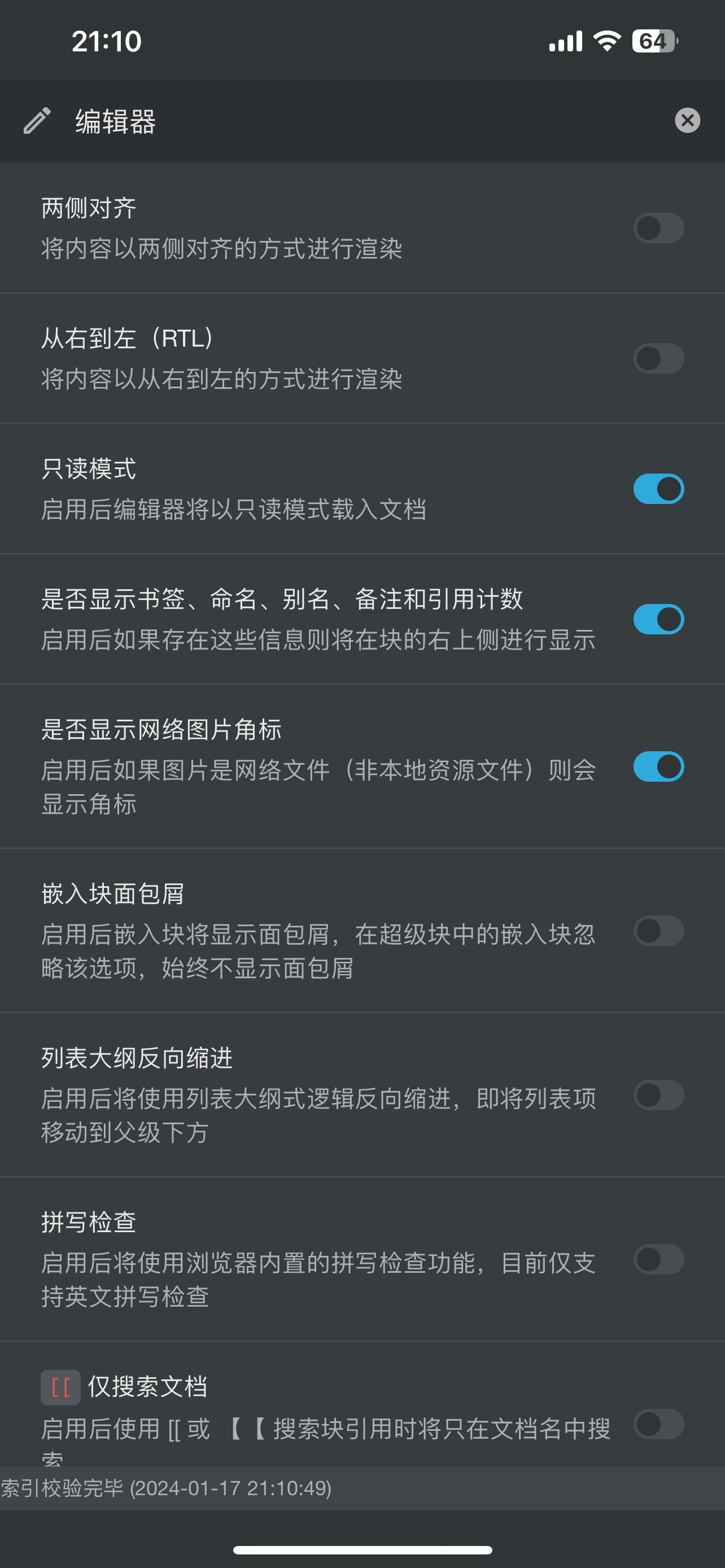725x1568 pixels.
Task: Disable 只读模式 read-only mode
Action: tap(658, 488)
